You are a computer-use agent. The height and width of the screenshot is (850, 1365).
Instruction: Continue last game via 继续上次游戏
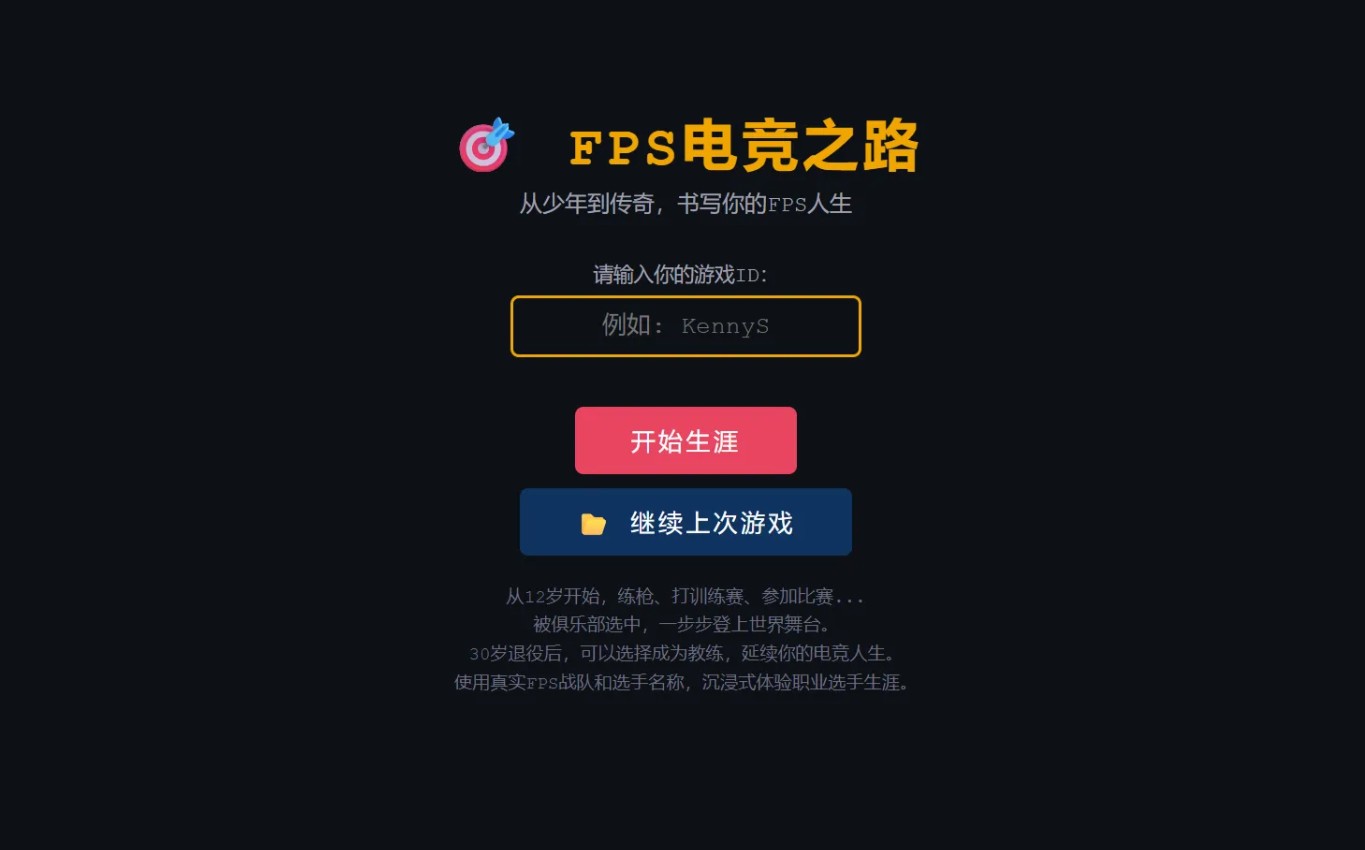685,522
